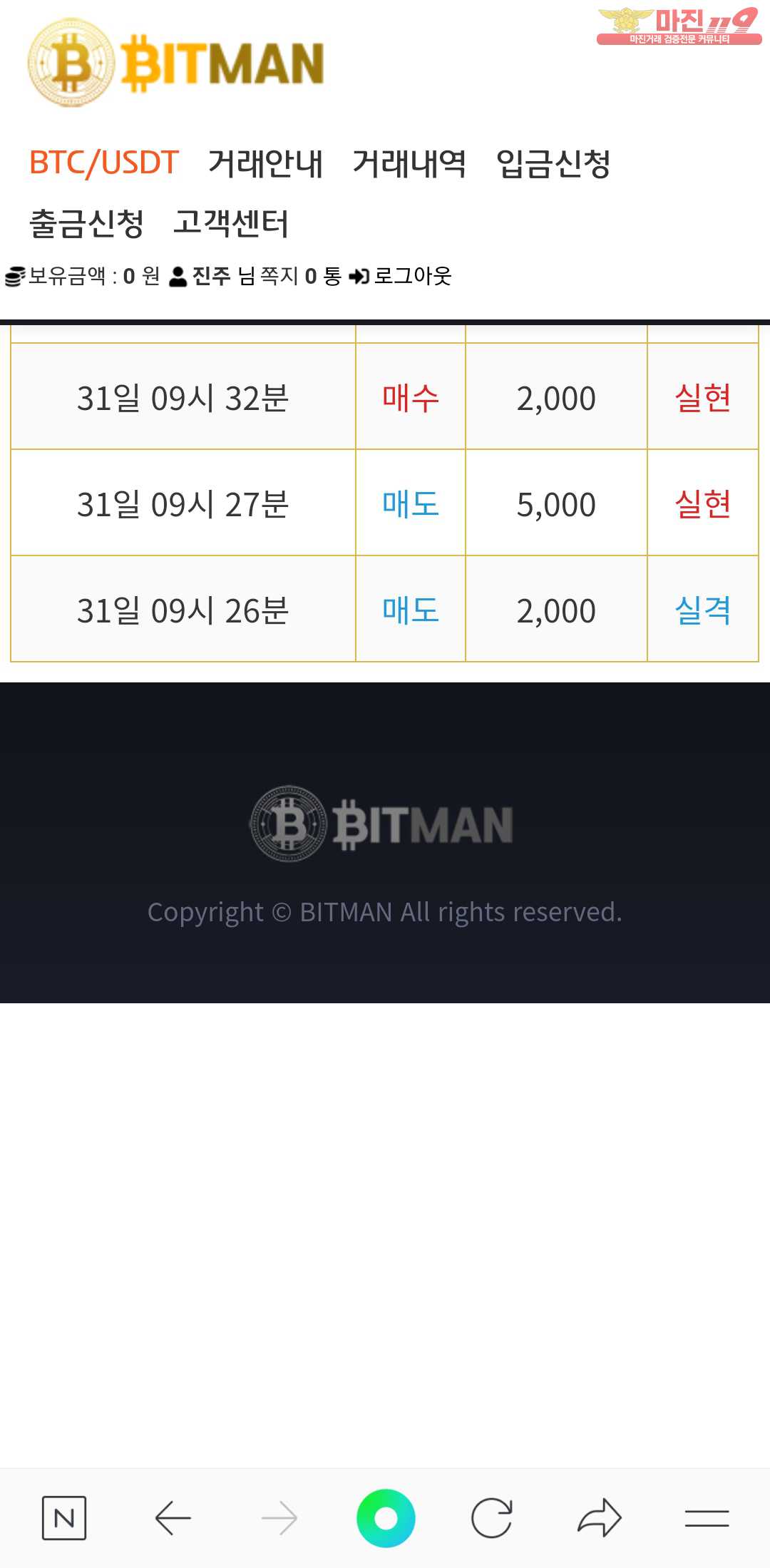Open the Naver home button

(x=64, y=1518)
